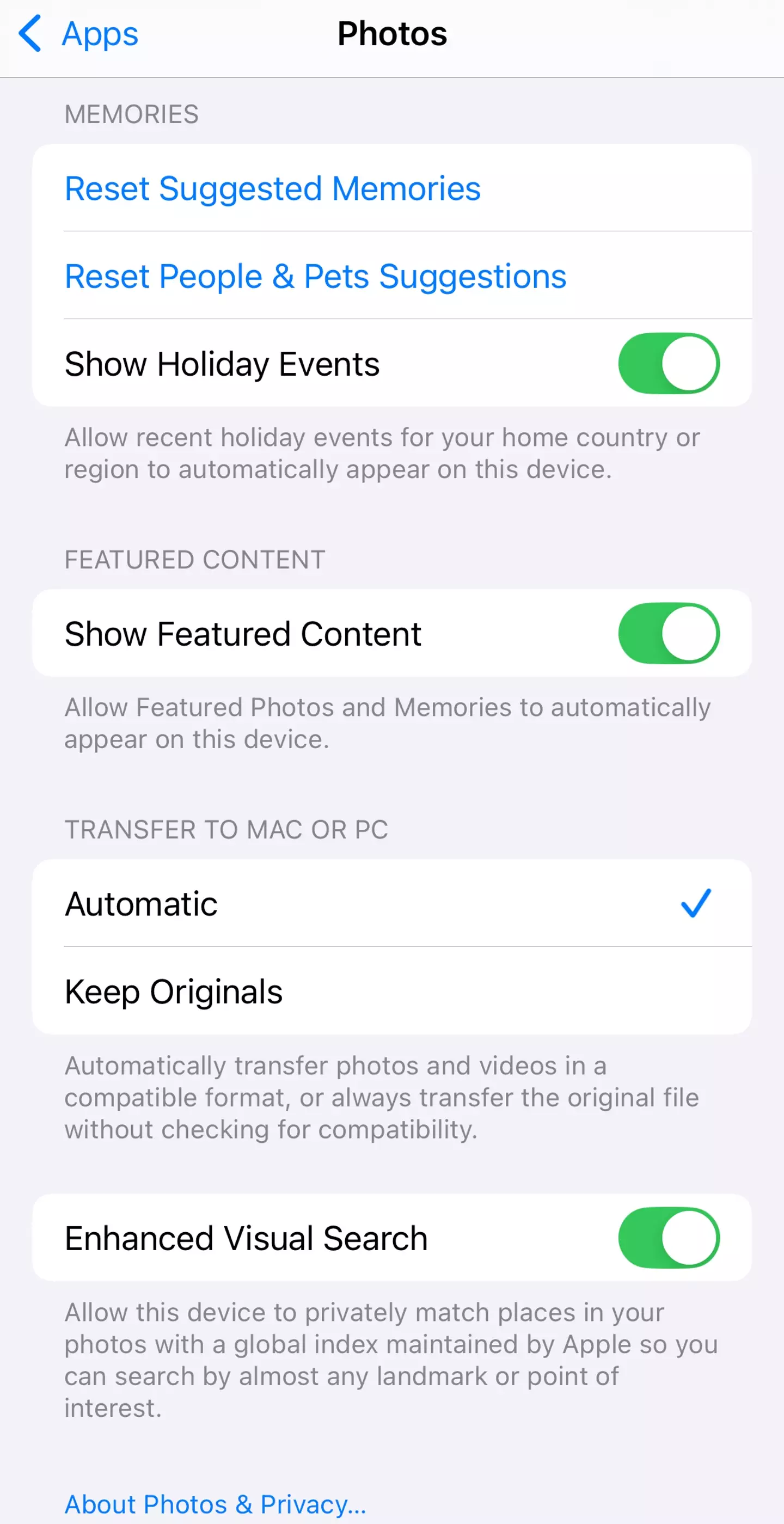Reset People & Pets Suggestions
784x1524 pixels.
[x=315, y=276]
